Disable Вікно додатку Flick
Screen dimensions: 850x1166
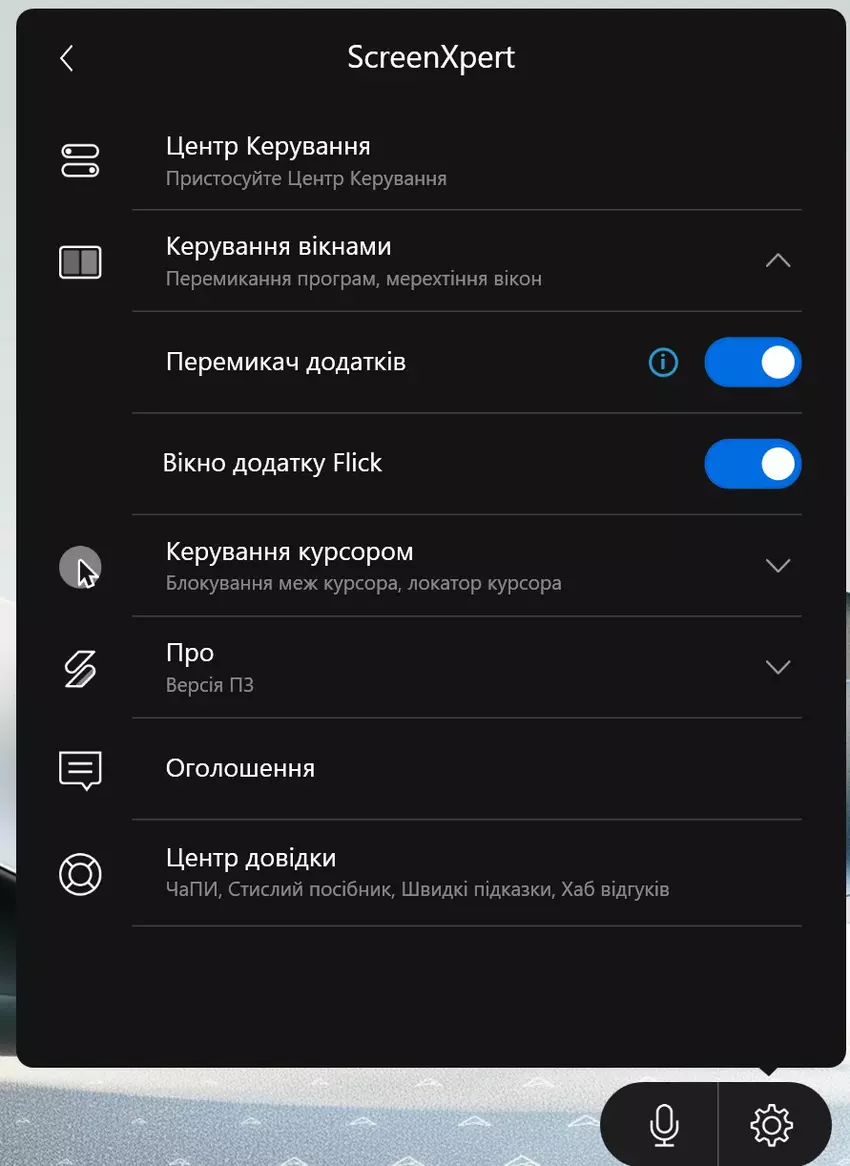(752, 464)
